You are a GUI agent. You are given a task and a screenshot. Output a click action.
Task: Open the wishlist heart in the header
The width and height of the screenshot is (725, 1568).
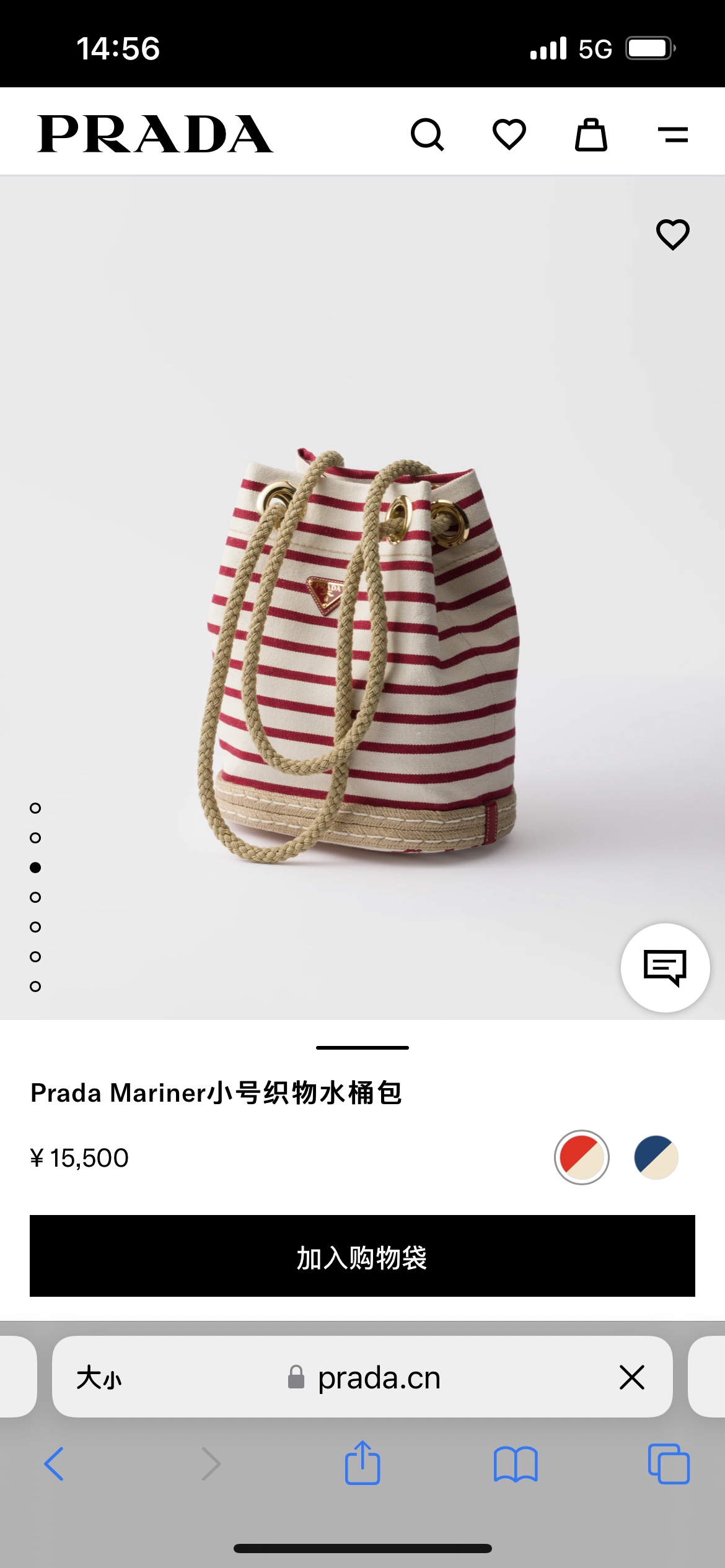[509, 134]
